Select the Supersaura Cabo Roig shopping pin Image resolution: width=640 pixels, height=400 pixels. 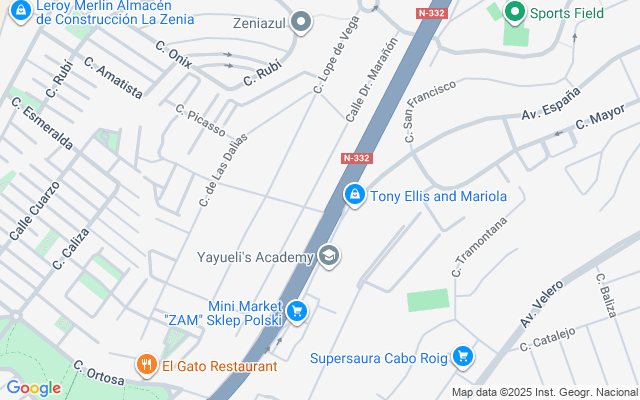pyautogui.click(x=462, y=357)
